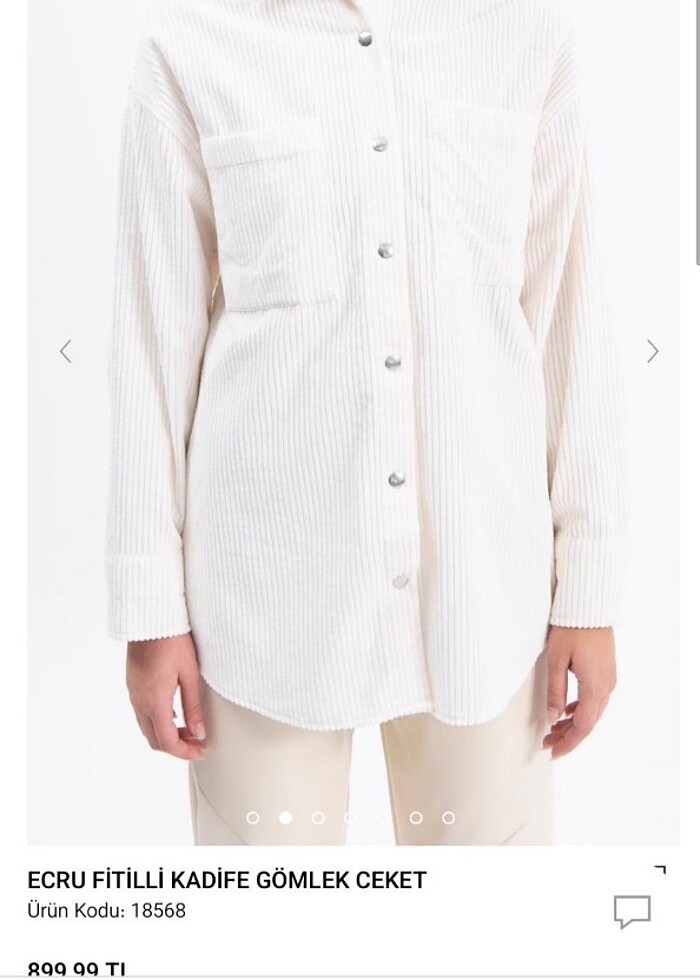Go to the next product photo
The height and width of the screenshot is (980, 700).
[652, 351]
